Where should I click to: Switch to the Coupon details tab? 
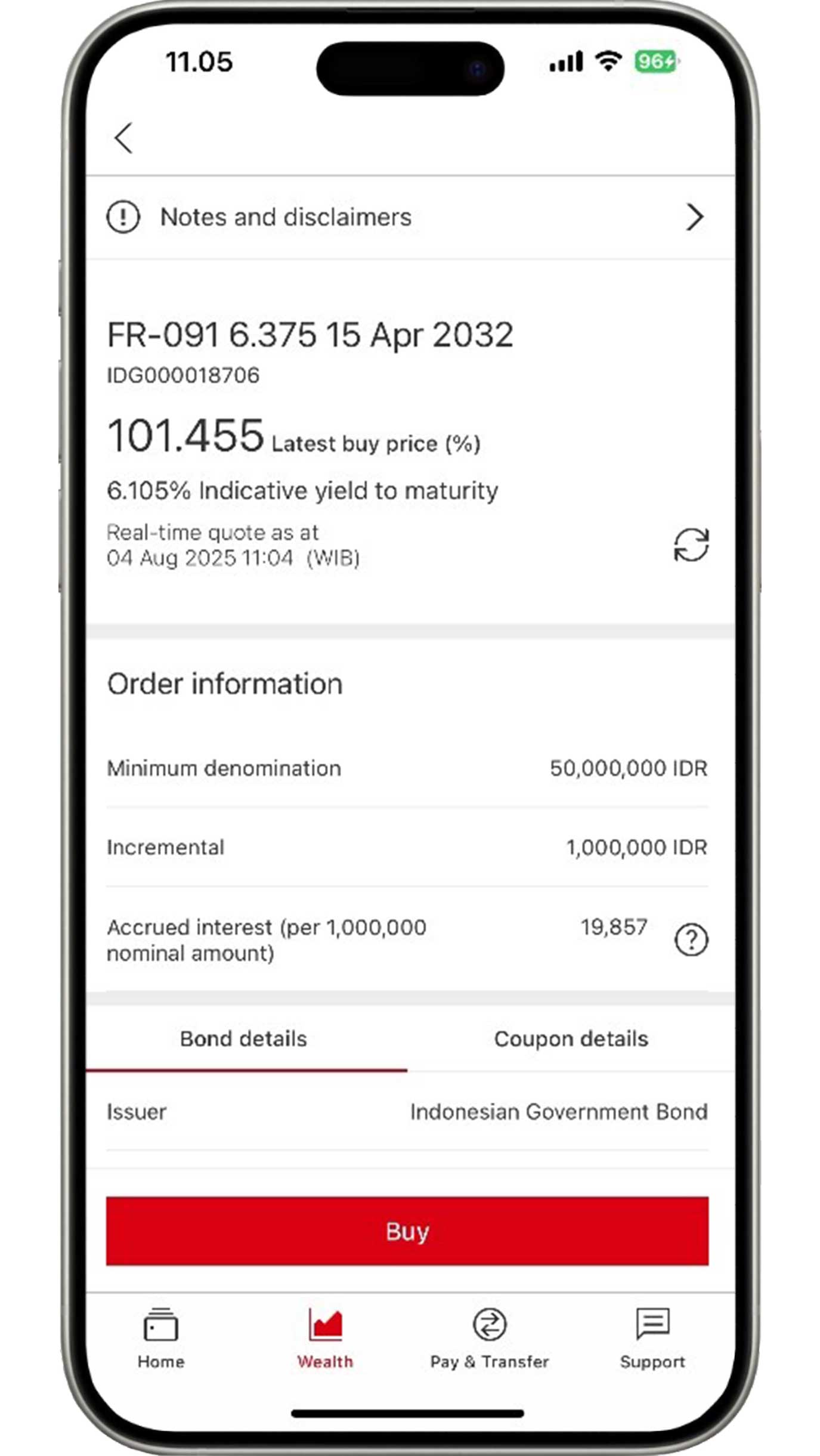pos(571,1039)
